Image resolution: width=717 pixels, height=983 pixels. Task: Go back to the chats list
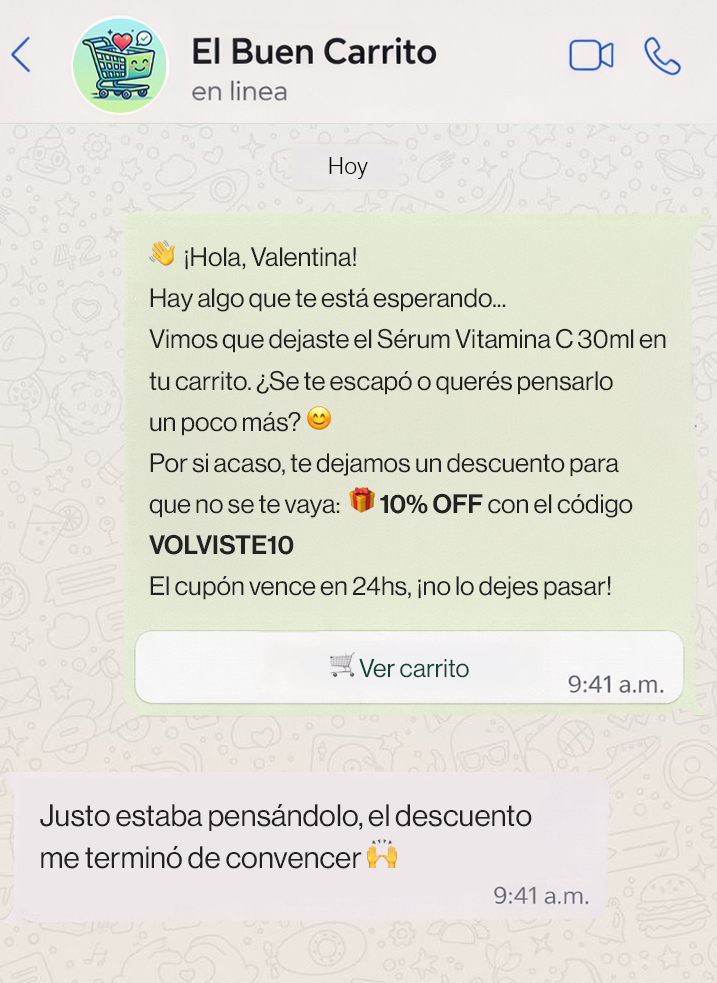22,55
